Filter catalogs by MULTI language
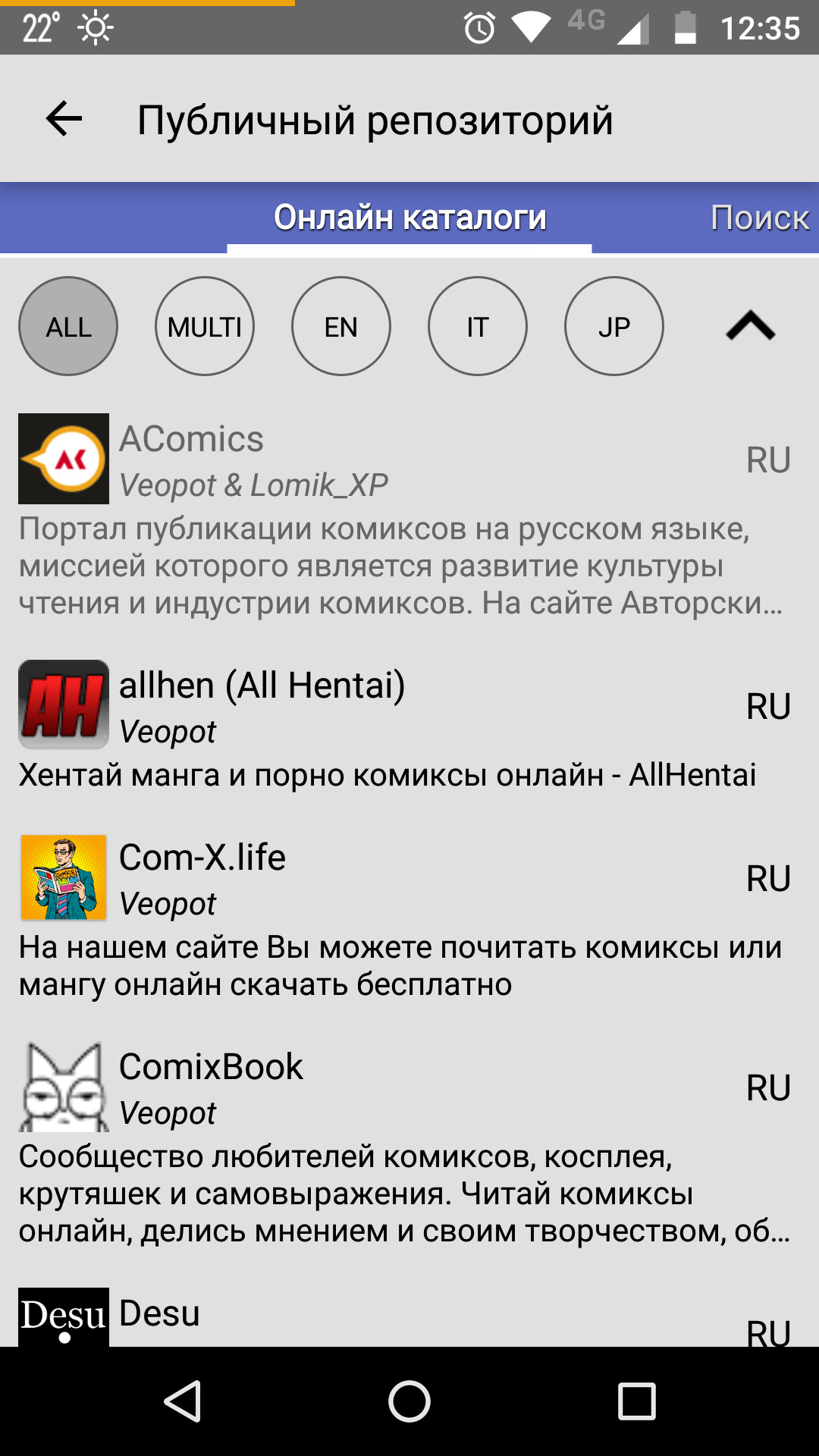 click(205, 326)
